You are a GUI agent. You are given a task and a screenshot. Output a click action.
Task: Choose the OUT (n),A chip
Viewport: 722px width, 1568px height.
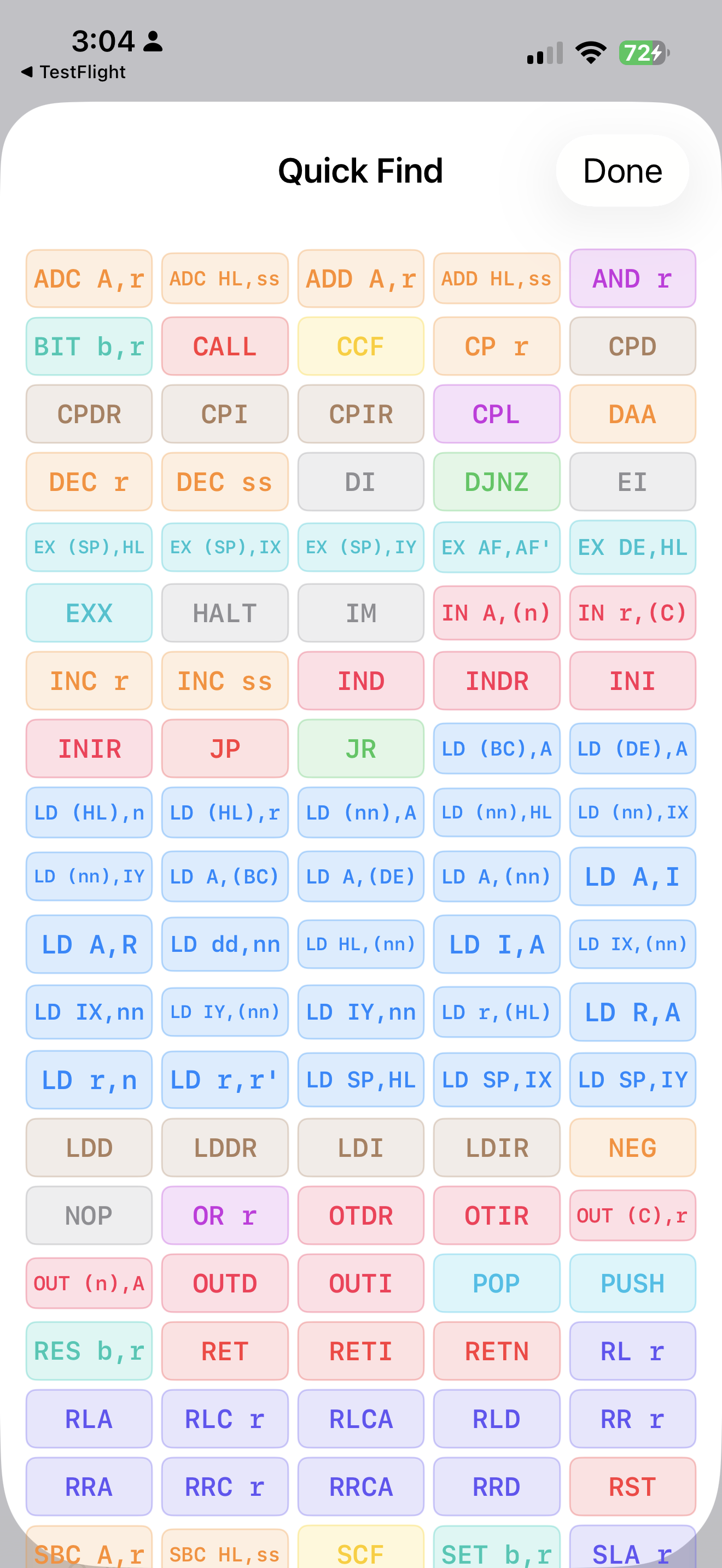tap(89, 1283)
